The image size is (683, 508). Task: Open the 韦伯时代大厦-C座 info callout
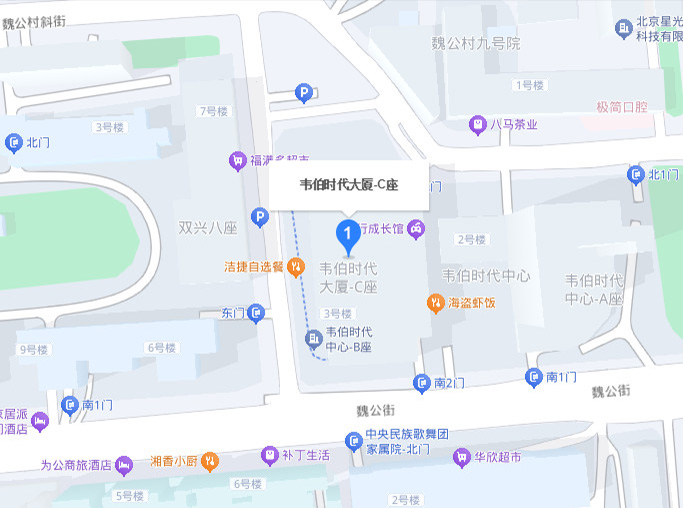[x=350, y=184]
